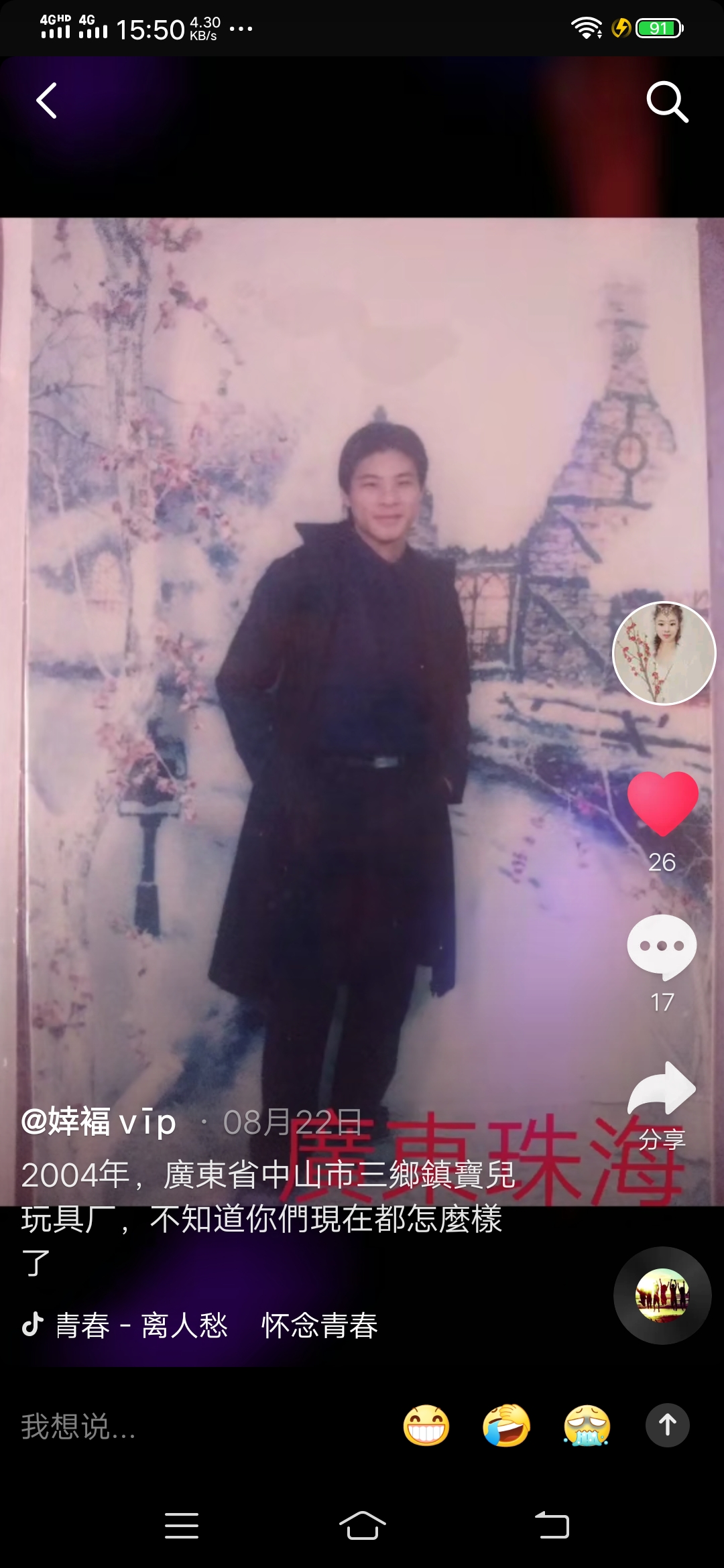Go back using the top-left arrow

click(46, 101)
